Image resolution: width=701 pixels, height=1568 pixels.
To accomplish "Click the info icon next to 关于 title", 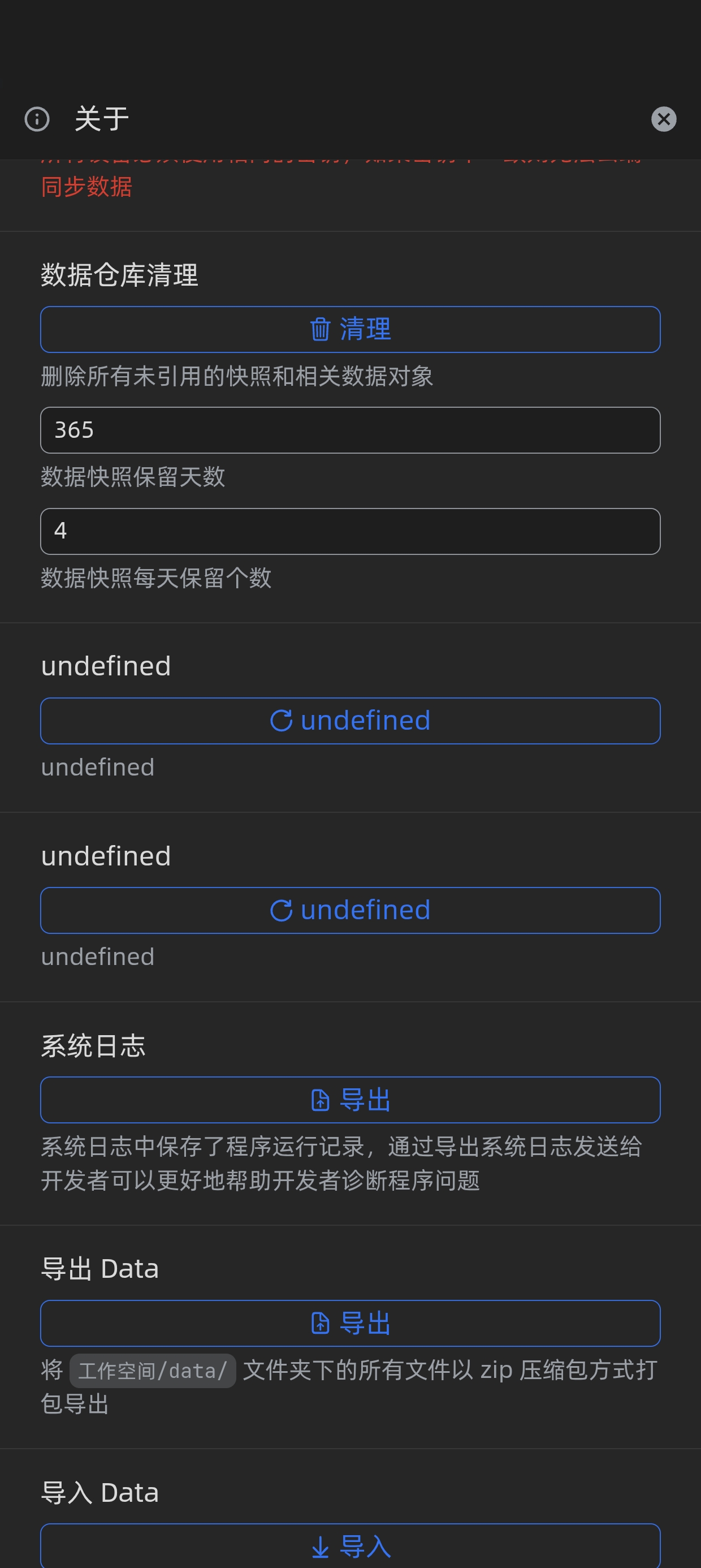I will click(x=37, y=119).
